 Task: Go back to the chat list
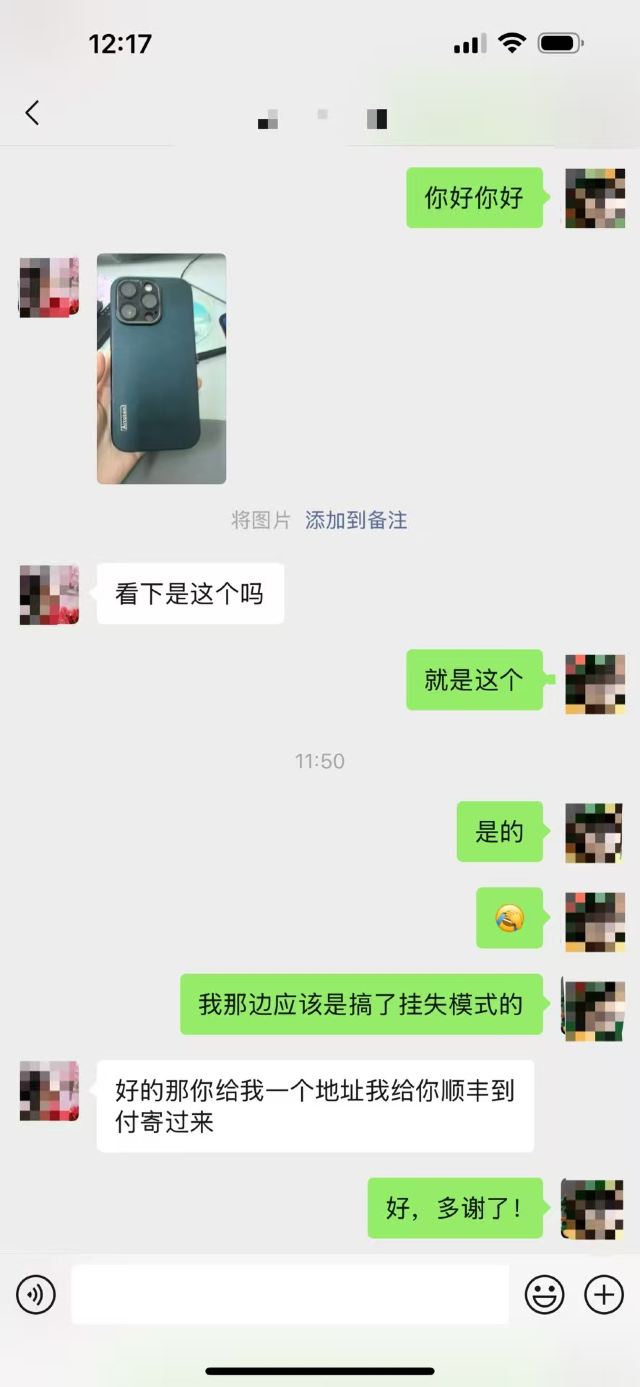click(x=32, y=113)
